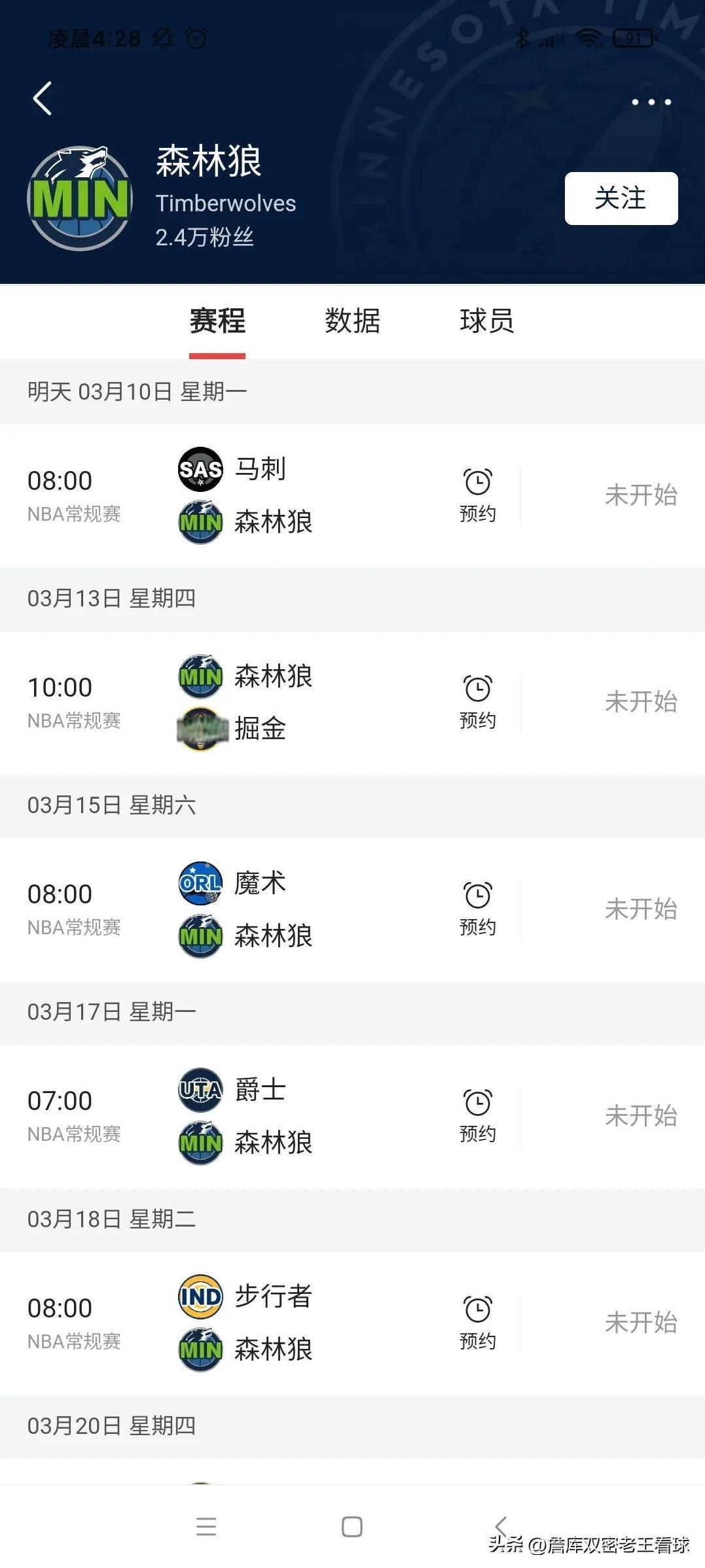Switch to the 数据 tab
Image resolution: width=705 pixels, height=1568 pixels.
click(x=352, y=321)
